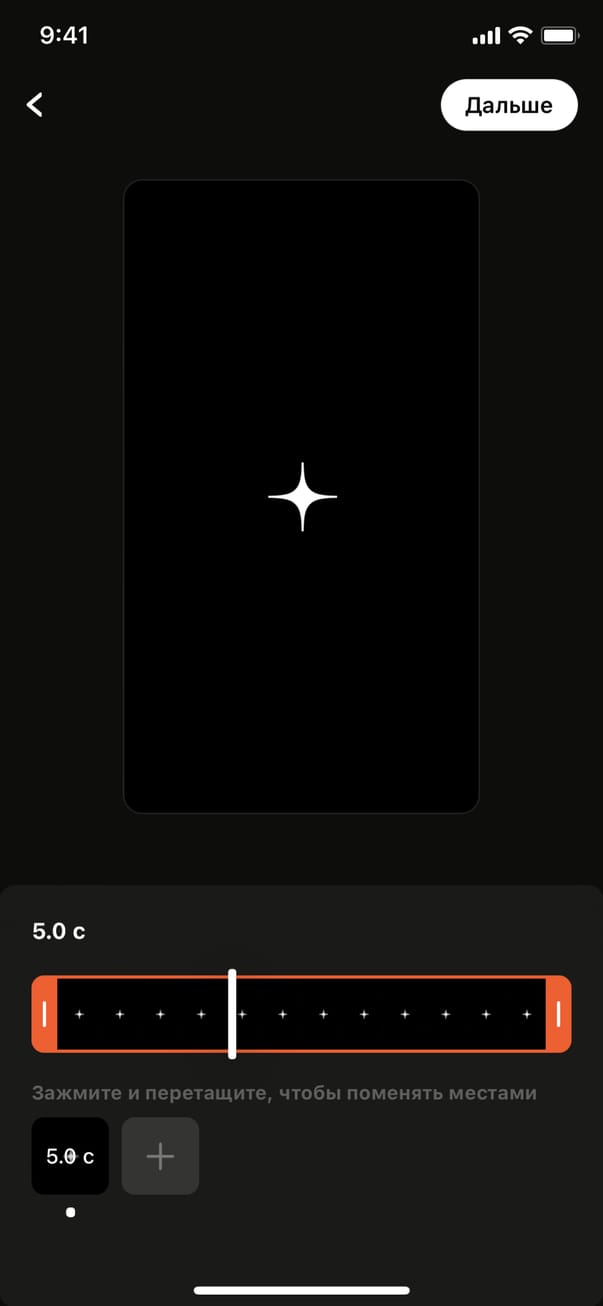Tap the right orange trim handle

coord(558,1014)
